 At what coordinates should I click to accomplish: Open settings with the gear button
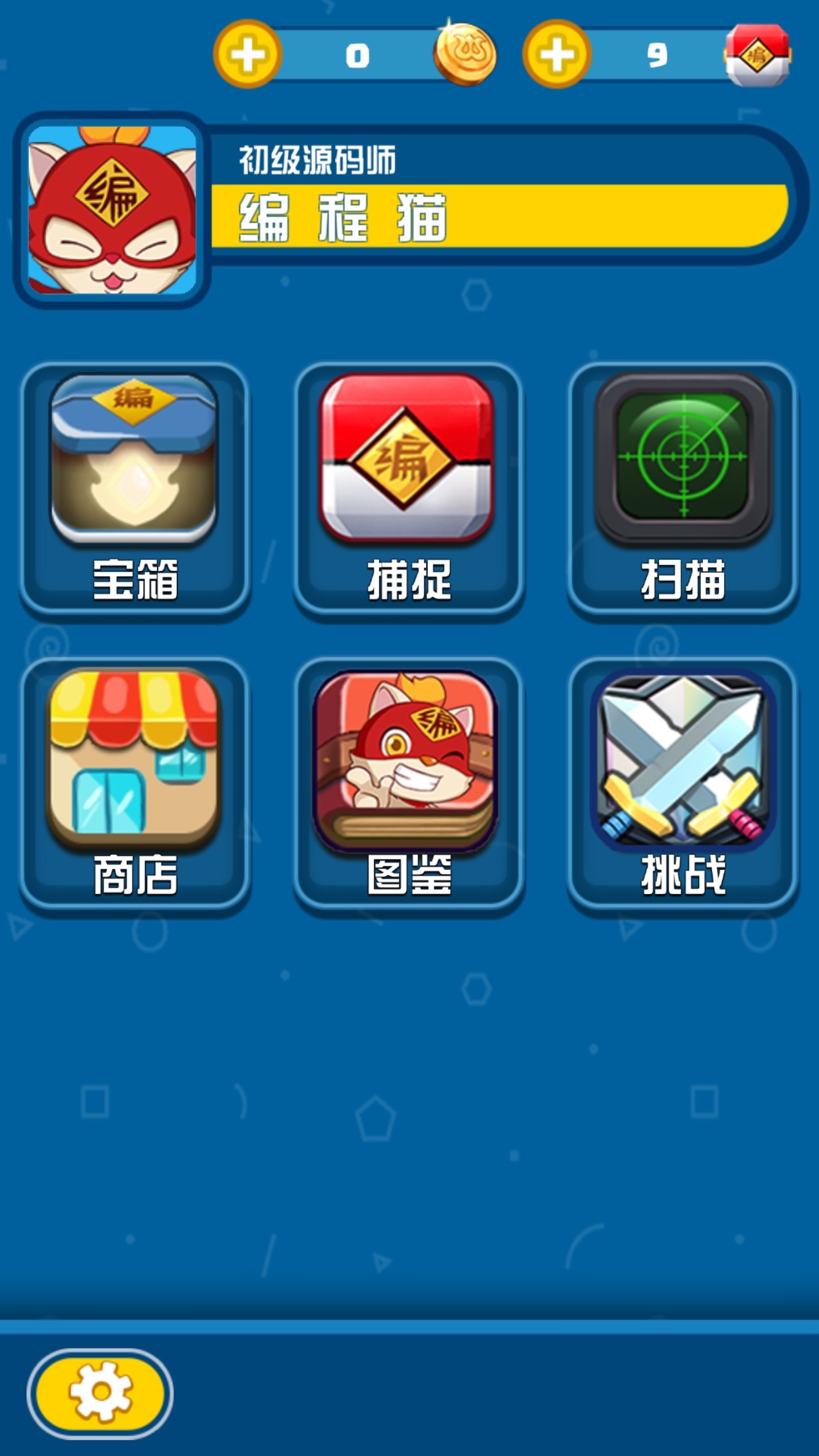tap(100, 1393)
